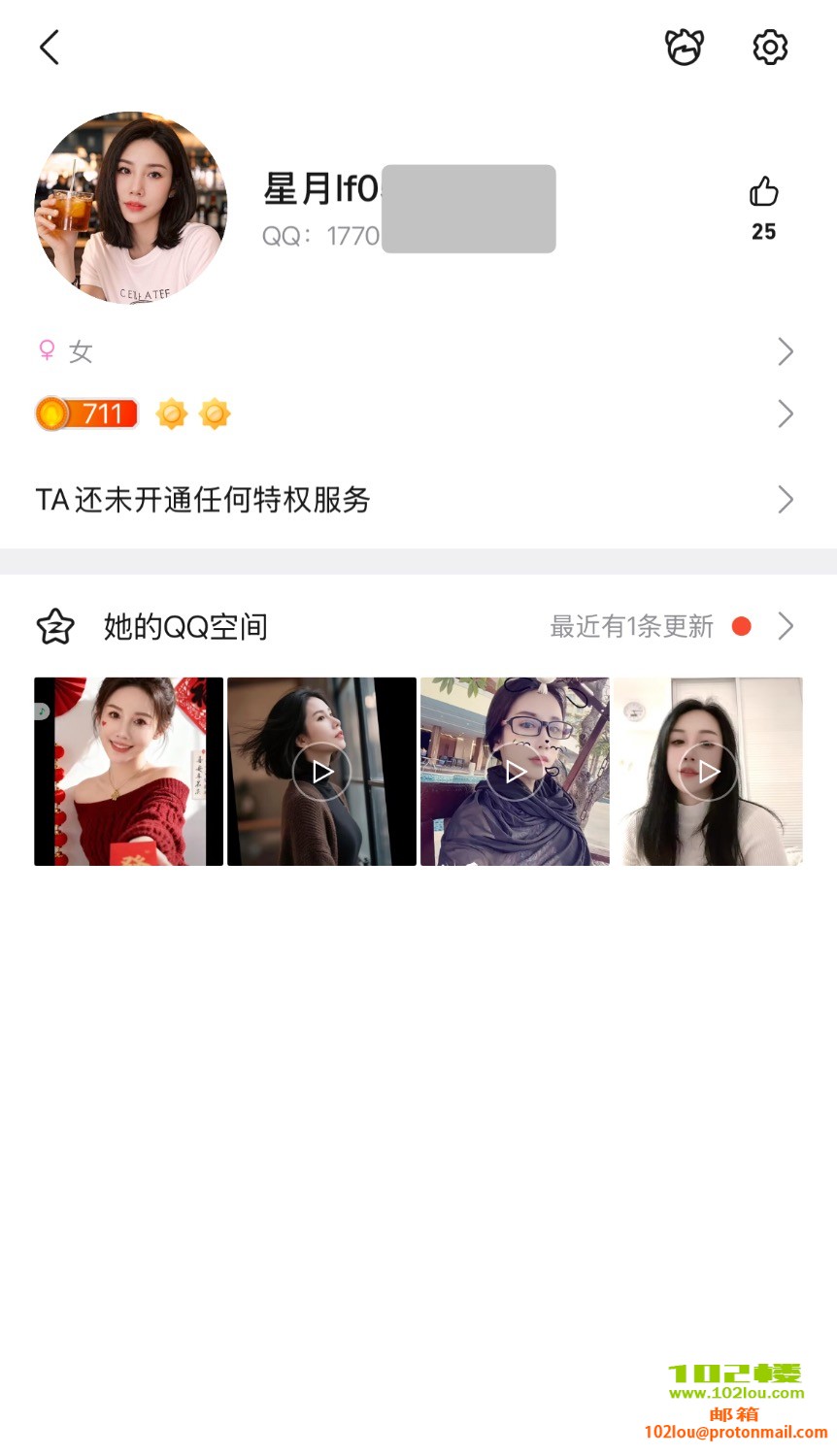Open profile settings gear icon
The image size is (837, 1456).
tap(770, 47)
